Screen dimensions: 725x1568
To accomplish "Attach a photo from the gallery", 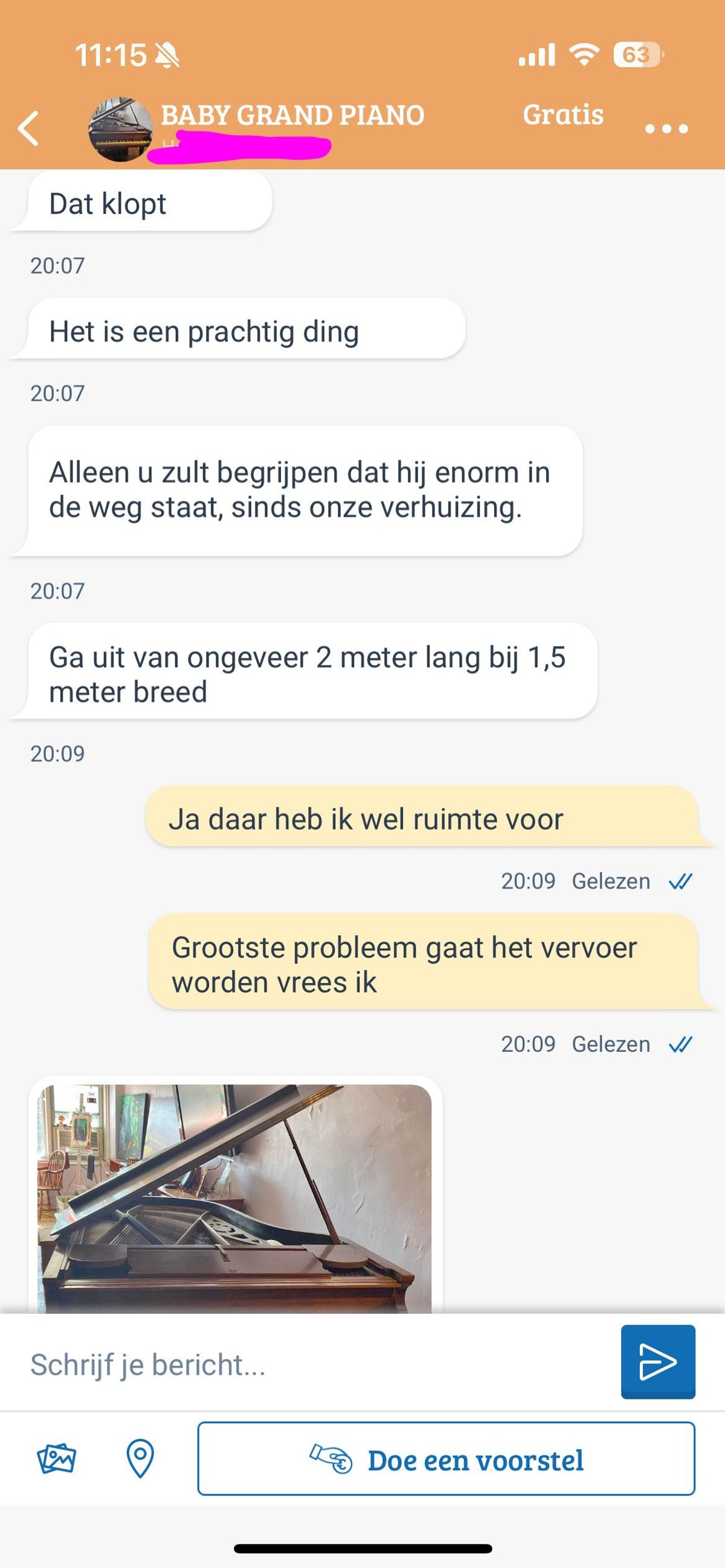I will click(x=57, y=1459).
